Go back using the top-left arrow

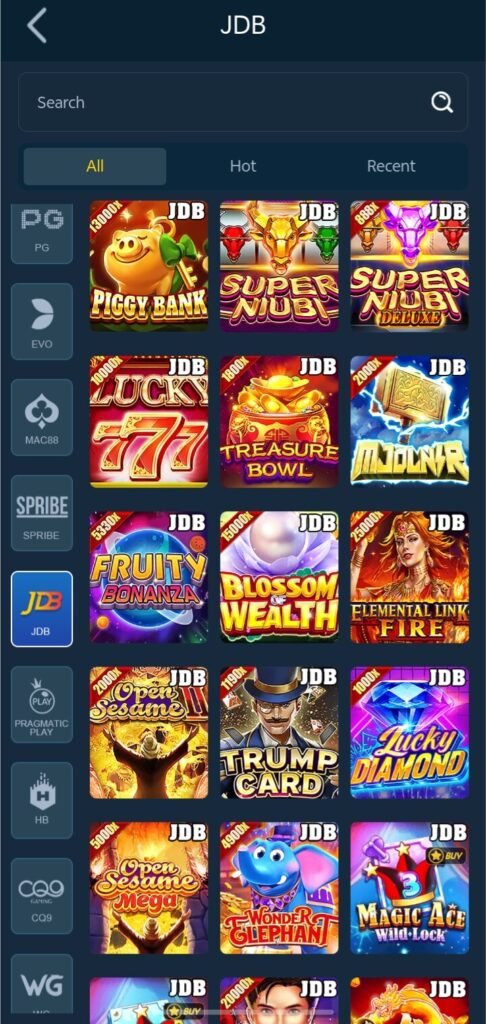coord(37,26)
